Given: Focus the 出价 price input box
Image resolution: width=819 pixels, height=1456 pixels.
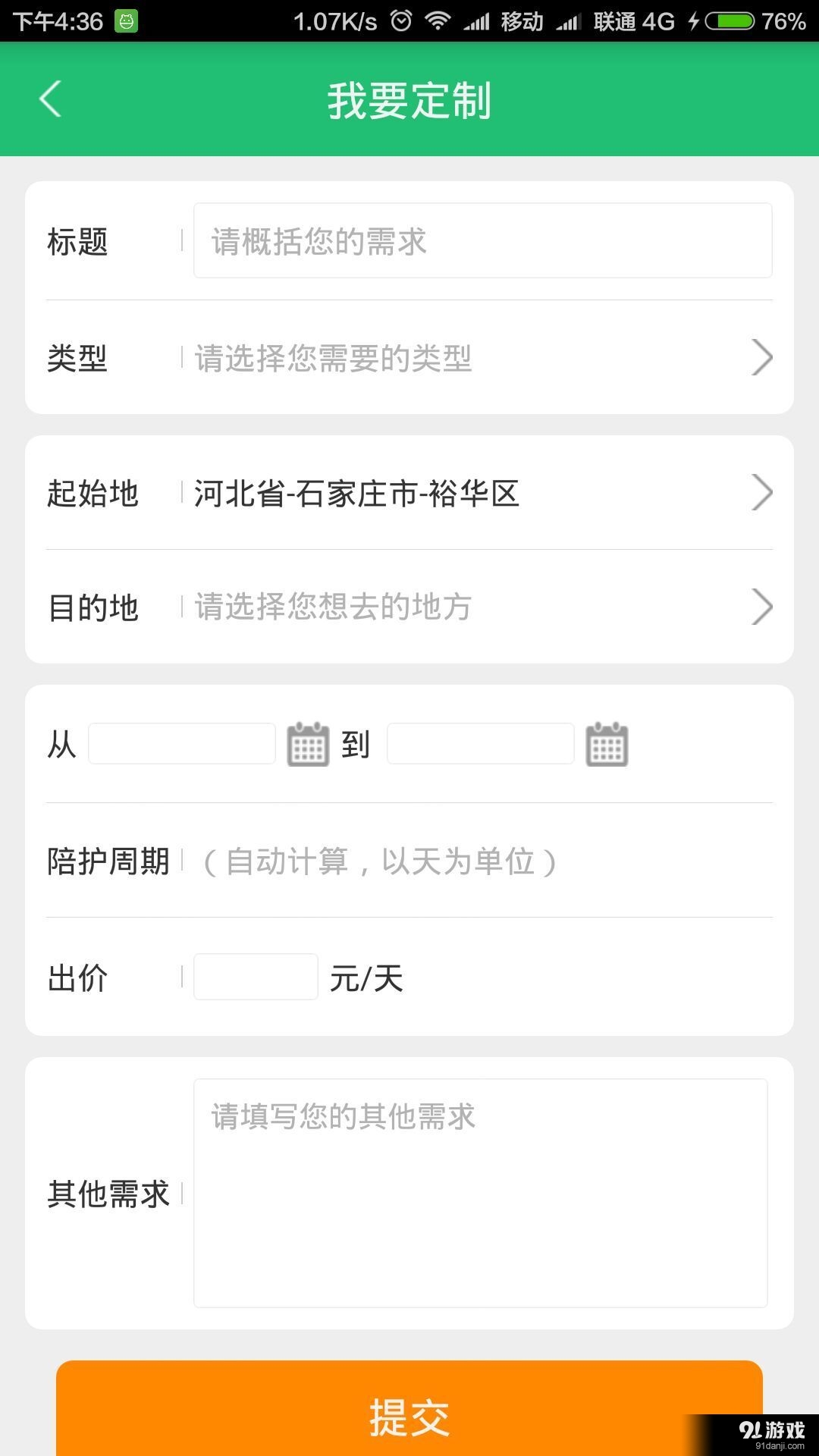Looking at the screenshot, I should (256, 977).
